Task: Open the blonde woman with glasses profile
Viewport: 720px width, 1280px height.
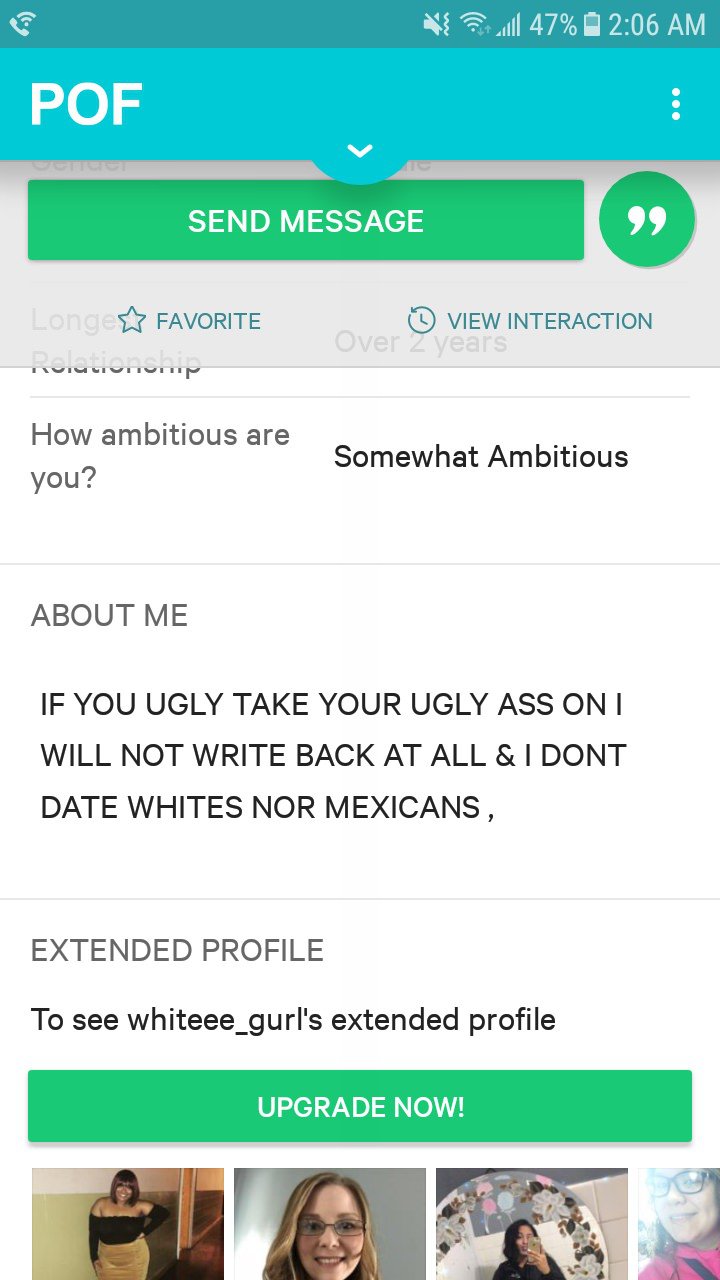Action: [330, 1224]
